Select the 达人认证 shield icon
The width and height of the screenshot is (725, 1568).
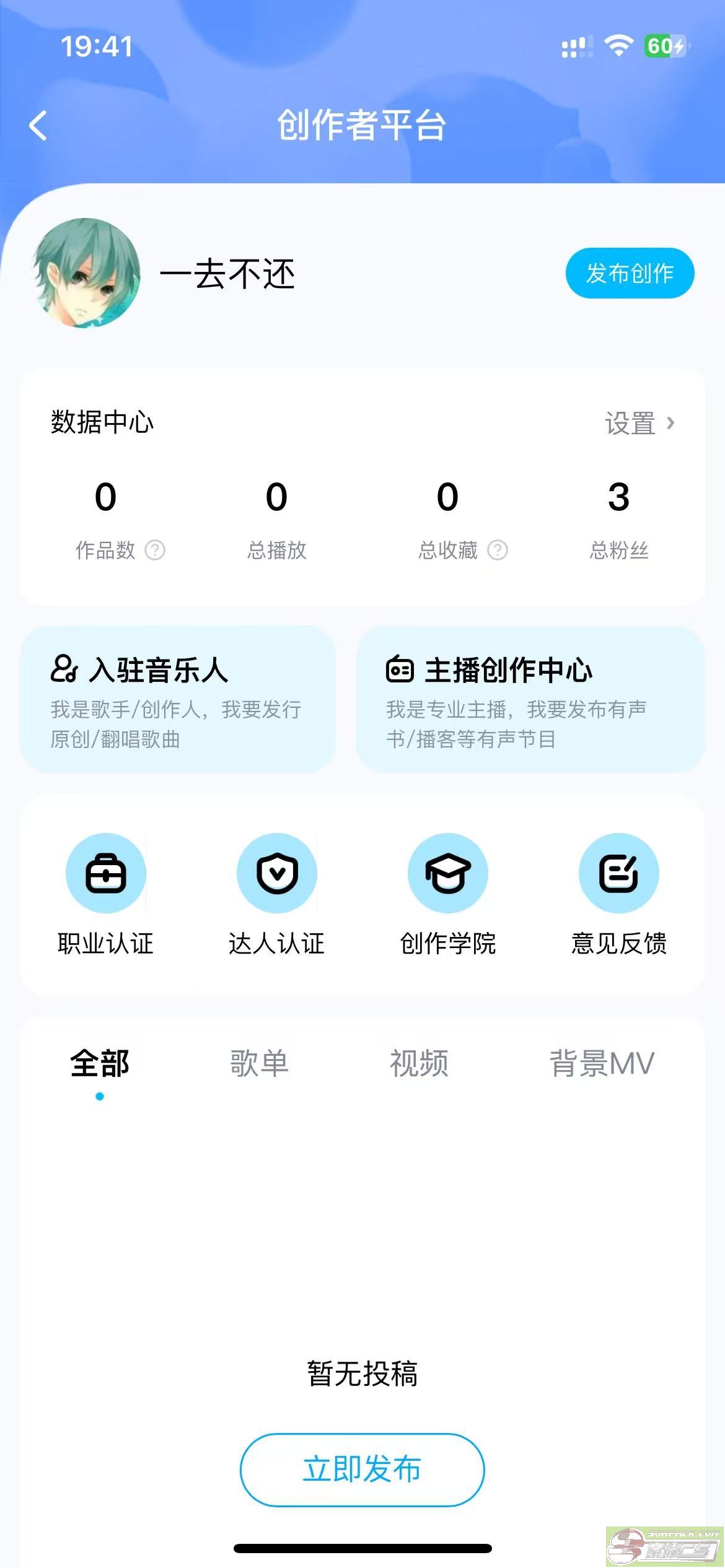[x=277, y=873]
